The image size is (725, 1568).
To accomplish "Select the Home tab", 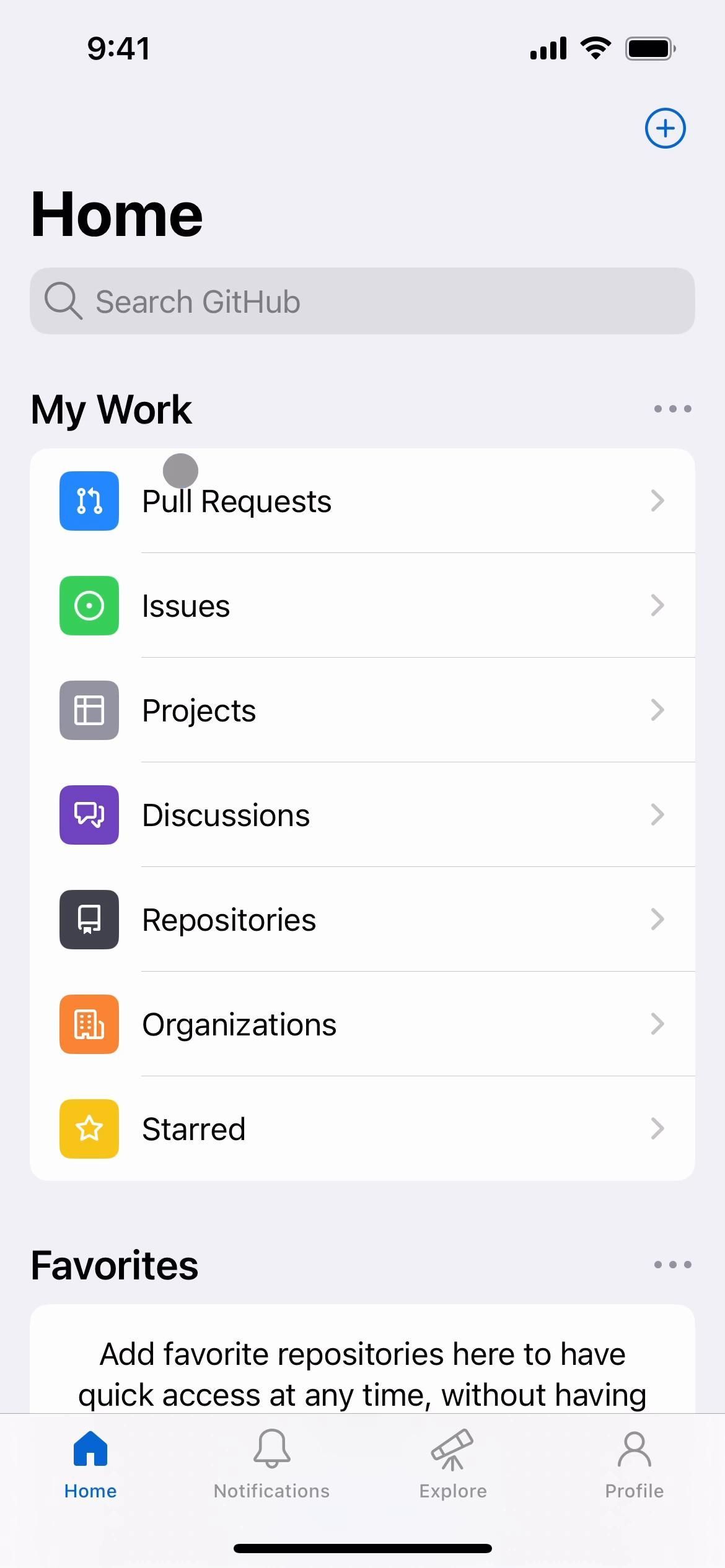I will coord(90,1464).
